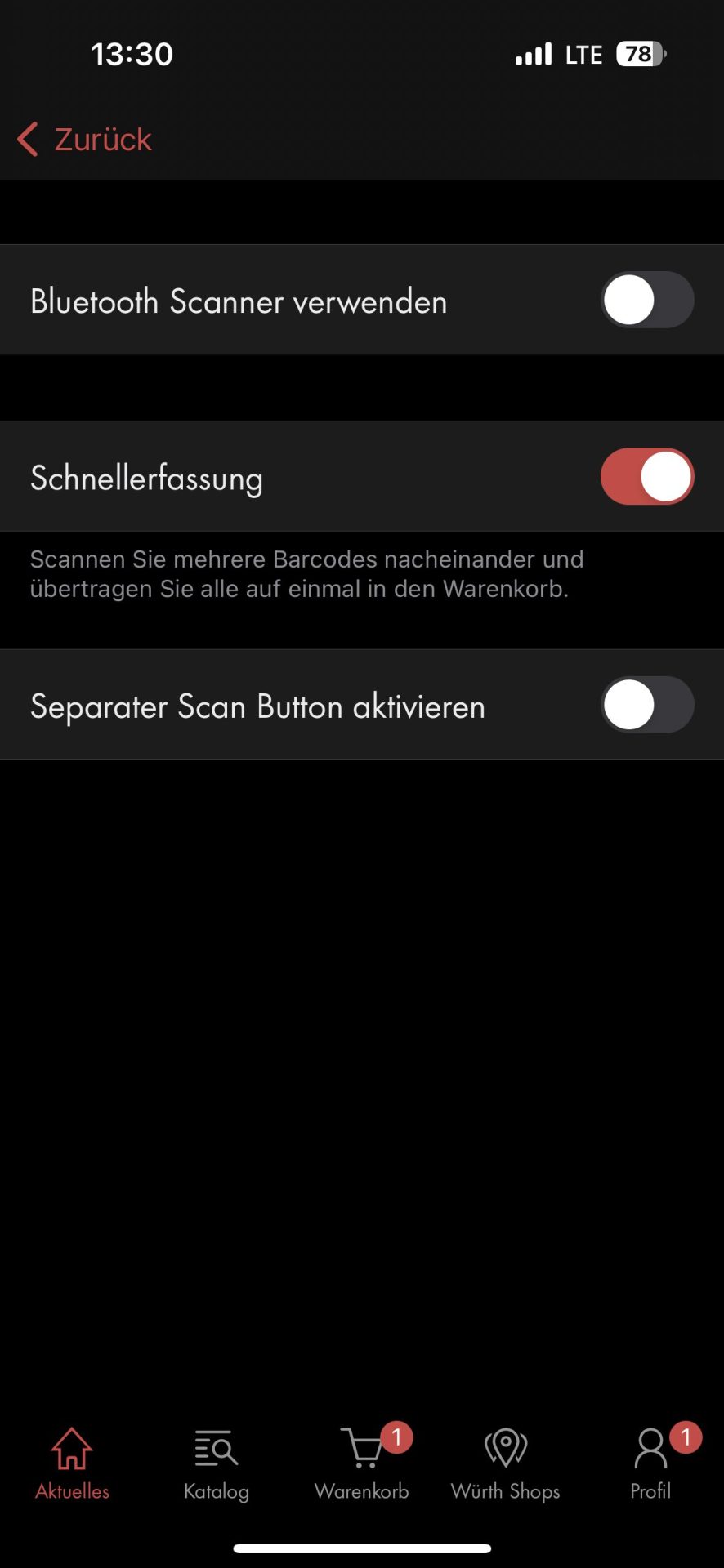
Task: Open the Würth Shops tab
Action: pyautogui.click(x=506, y=1463)
